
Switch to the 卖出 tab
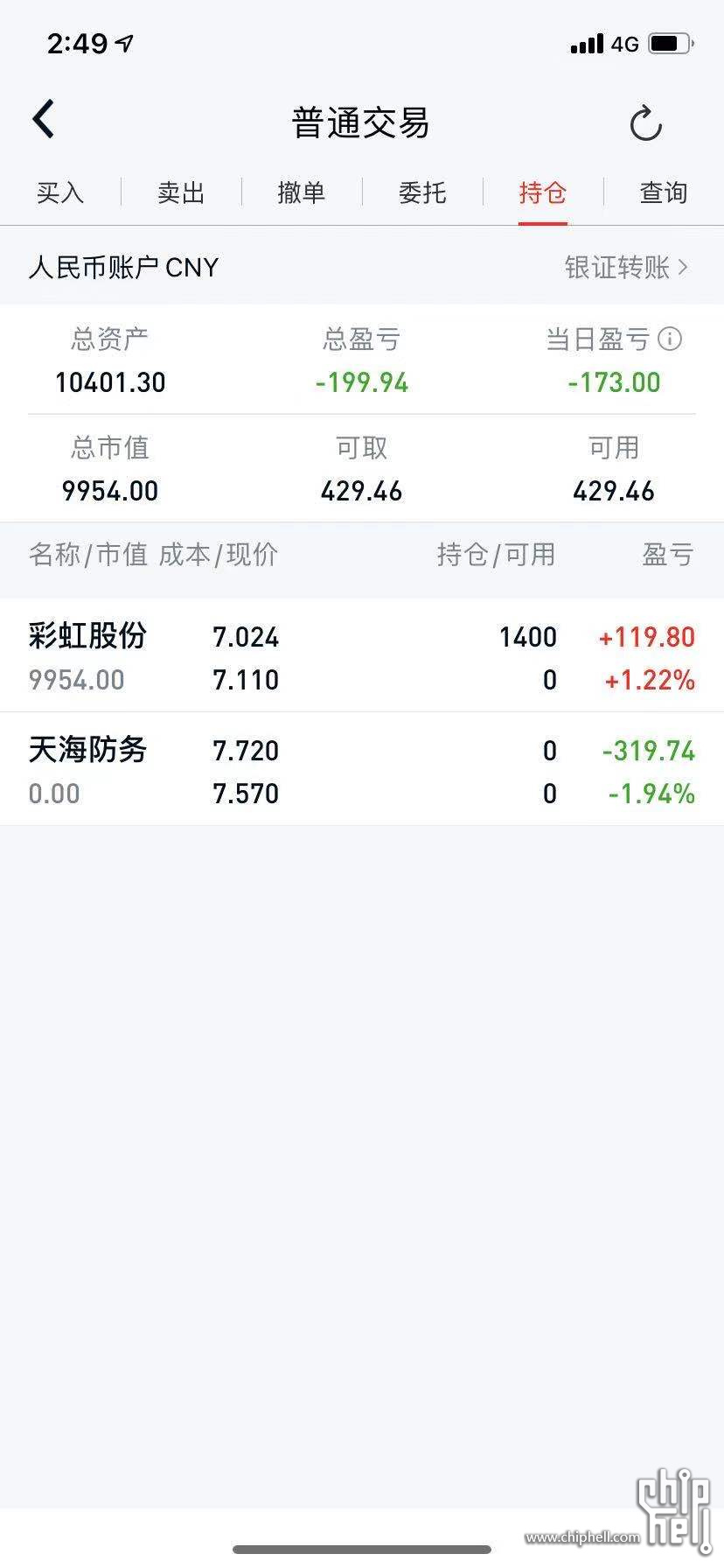click(181, 192)
